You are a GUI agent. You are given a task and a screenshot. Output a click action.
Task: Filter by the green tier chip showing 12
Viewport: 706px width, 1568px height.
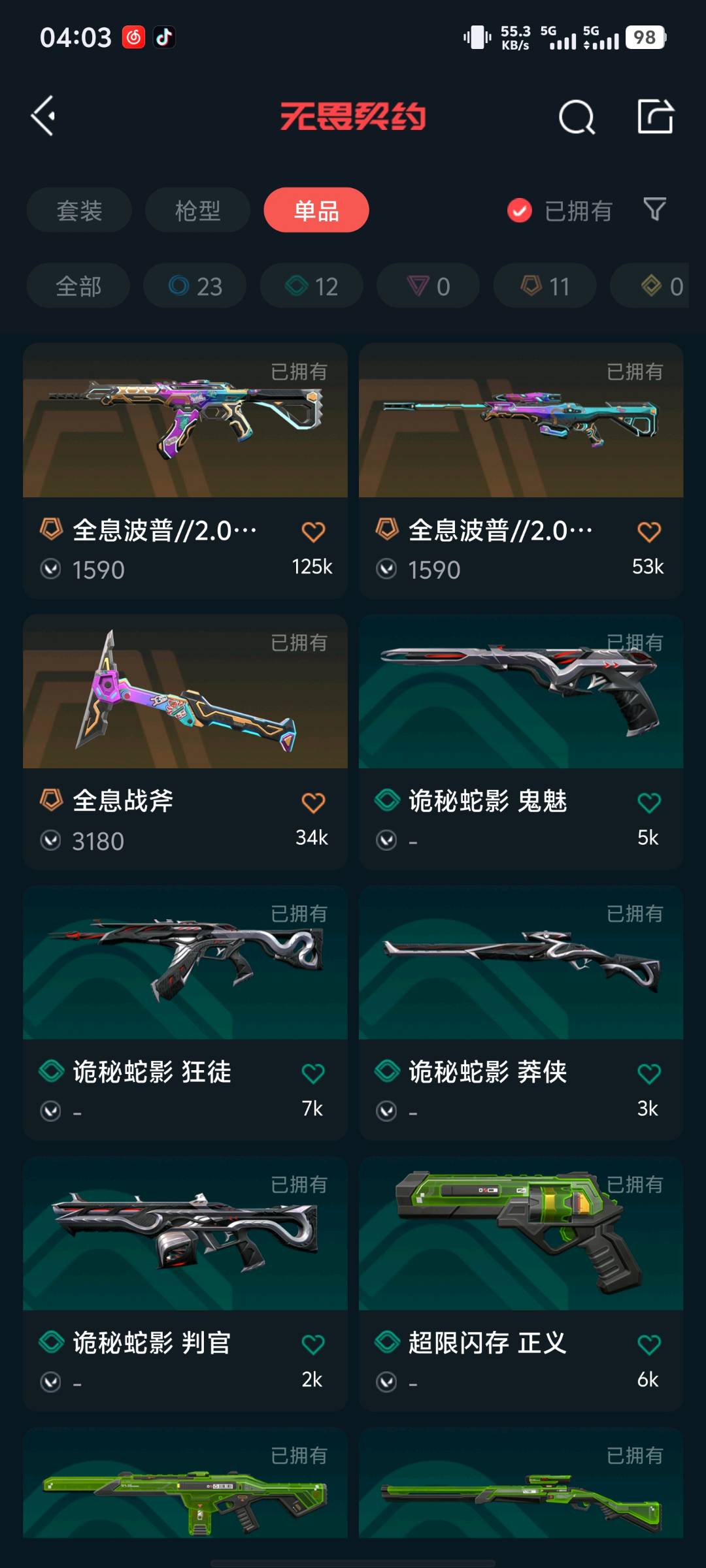click(311, 286)
